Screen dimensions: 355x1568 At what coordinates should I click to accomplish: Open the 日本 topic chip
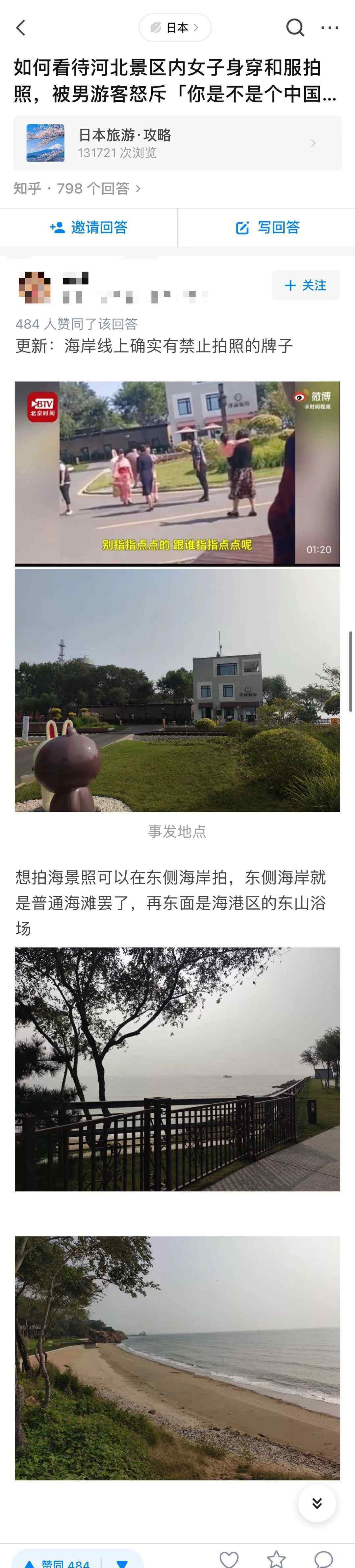click(x=174, y=28)
